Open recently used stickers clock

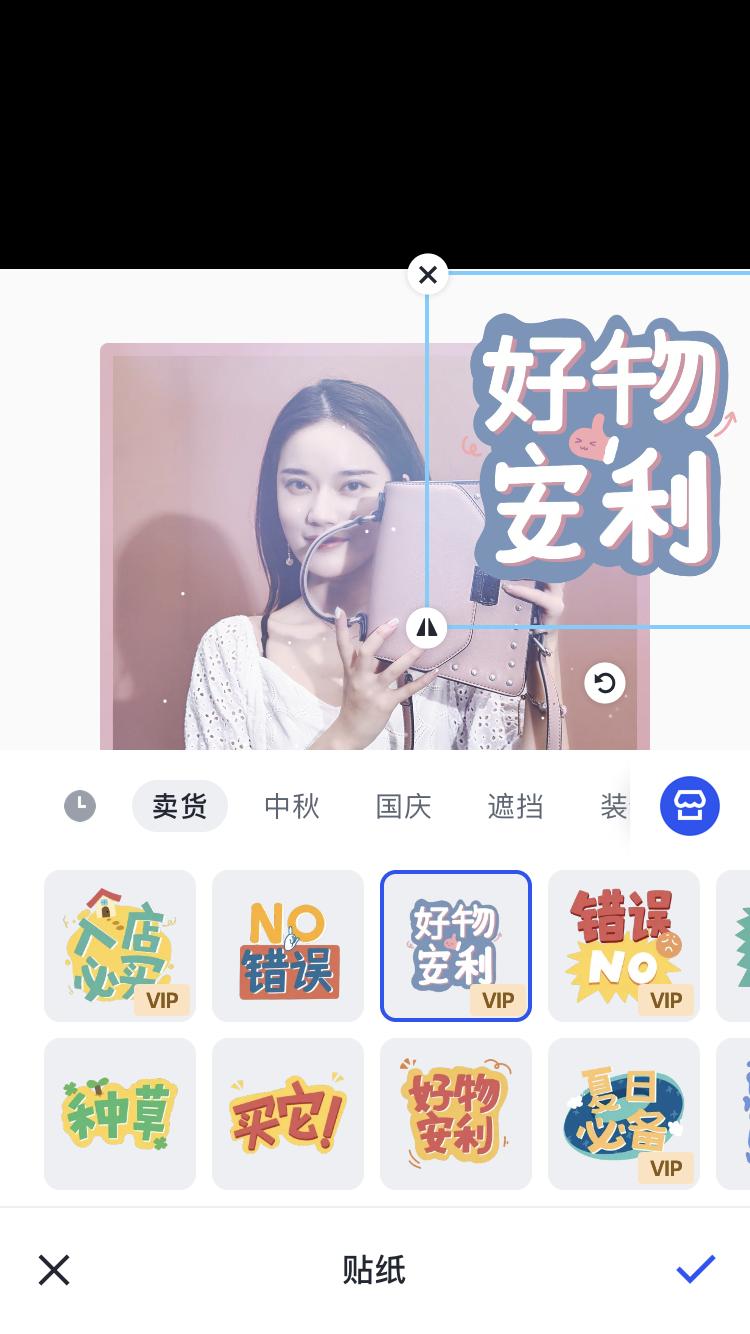[80, 806]
